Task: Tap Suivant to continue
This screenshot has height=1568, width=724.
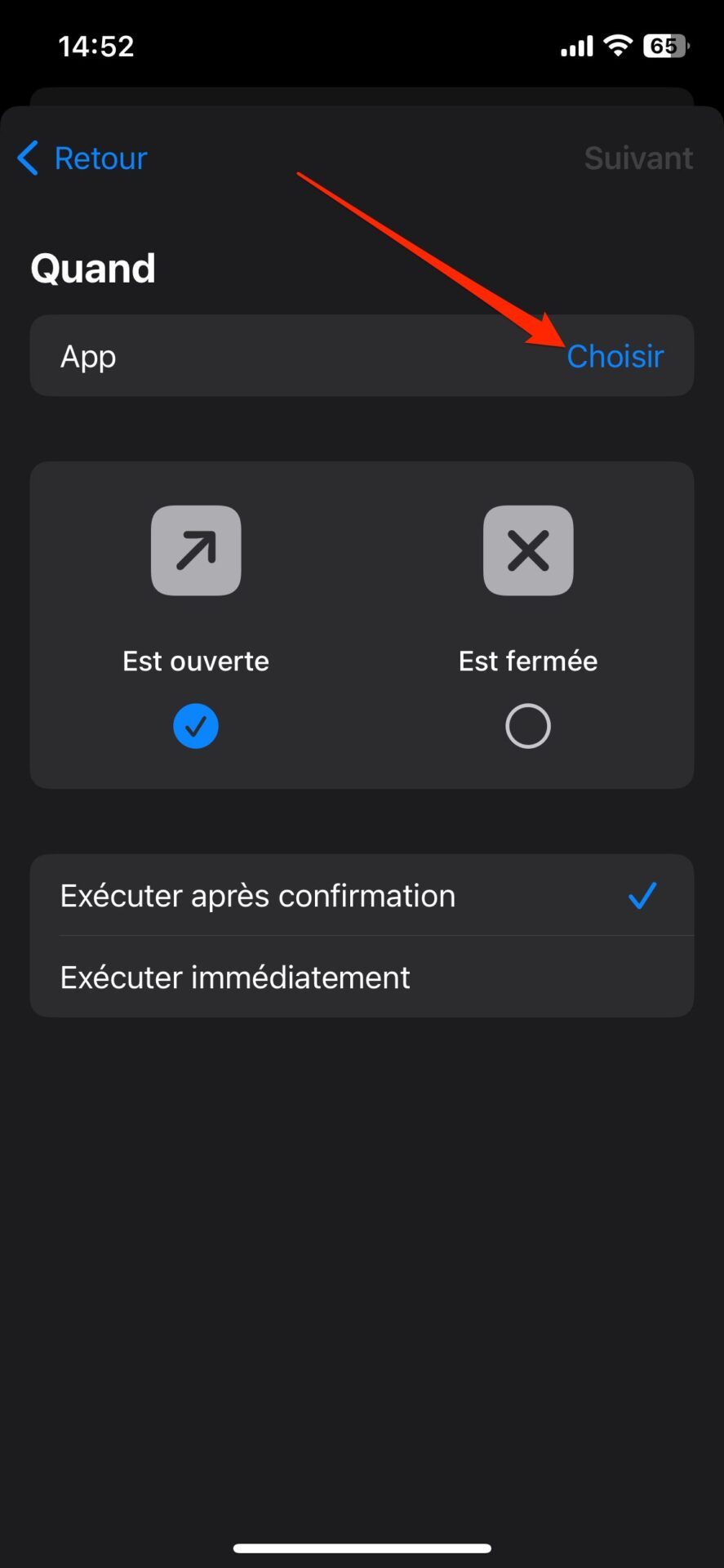Action: coord(637,158)
